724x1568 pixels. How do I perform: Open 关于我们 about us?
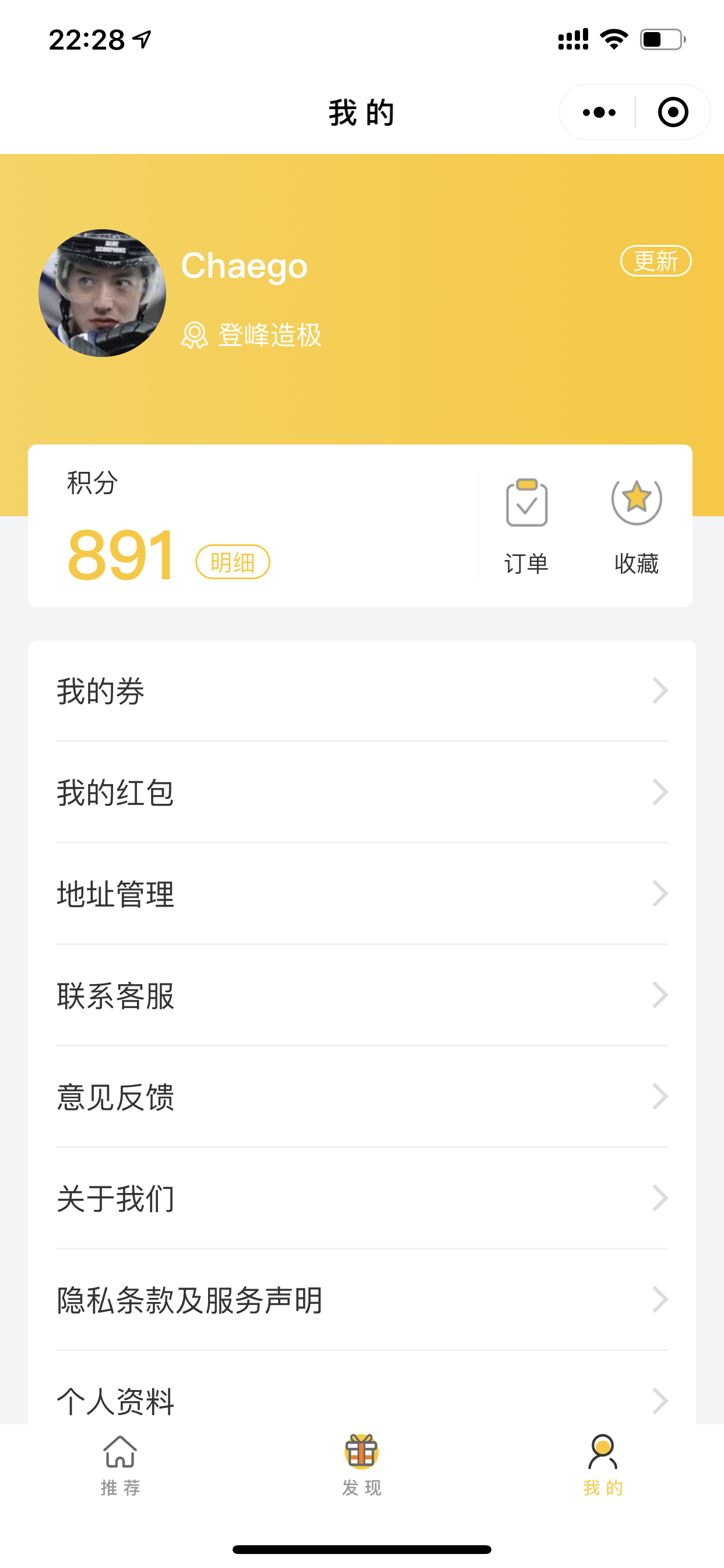click(x=362, y=1199)
